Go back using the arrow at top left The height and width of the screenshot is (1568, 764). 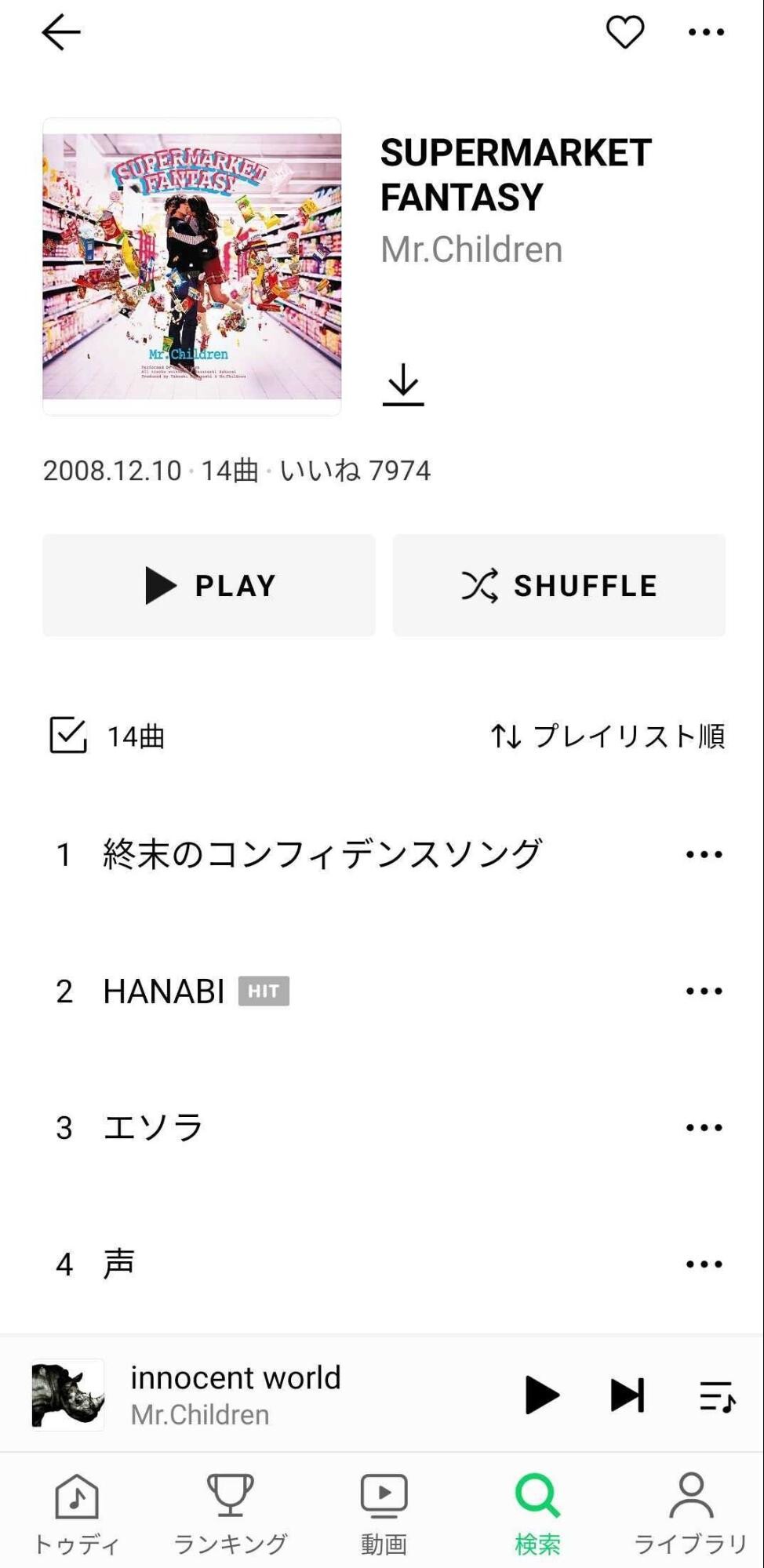point(61,32)
